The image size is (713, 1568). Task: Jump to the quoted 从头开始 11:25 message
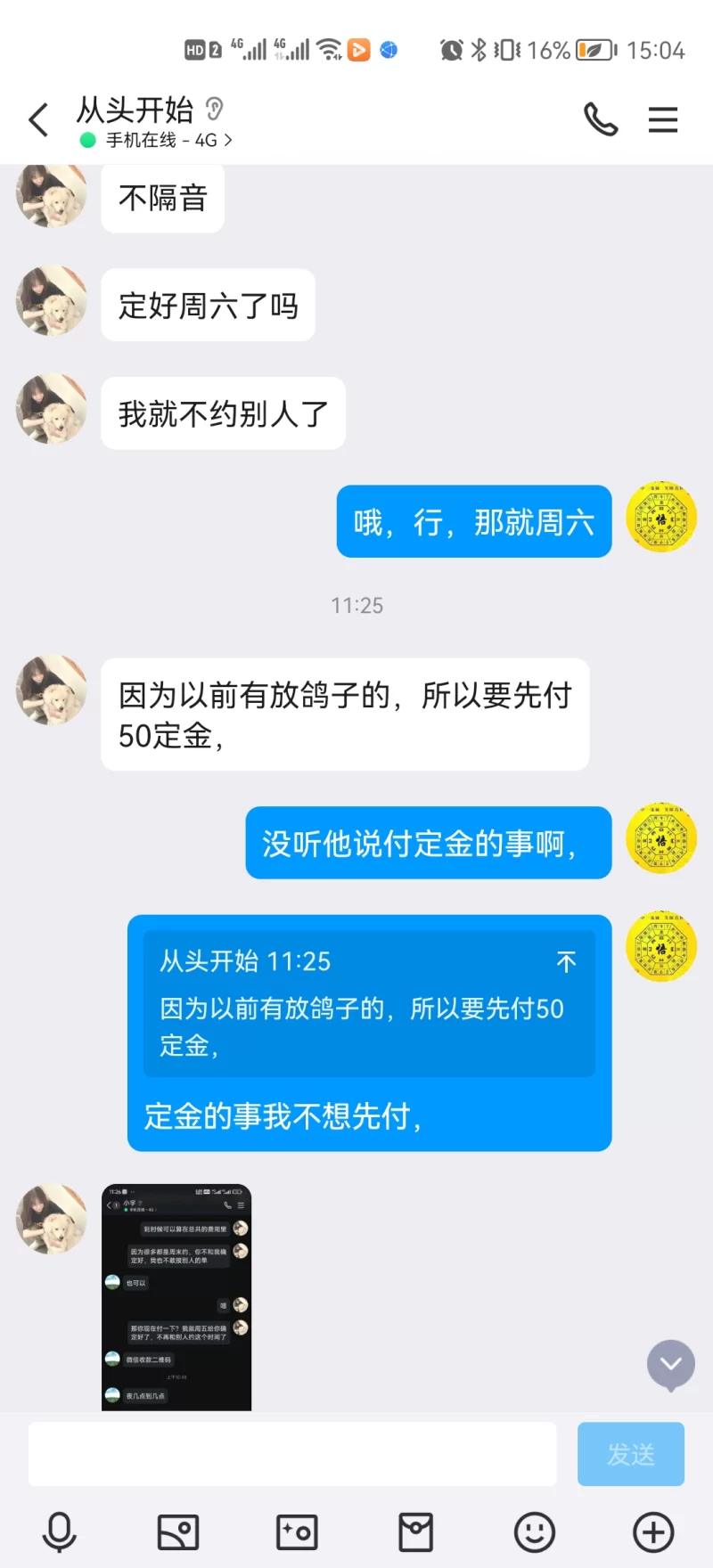coord(566,961)
